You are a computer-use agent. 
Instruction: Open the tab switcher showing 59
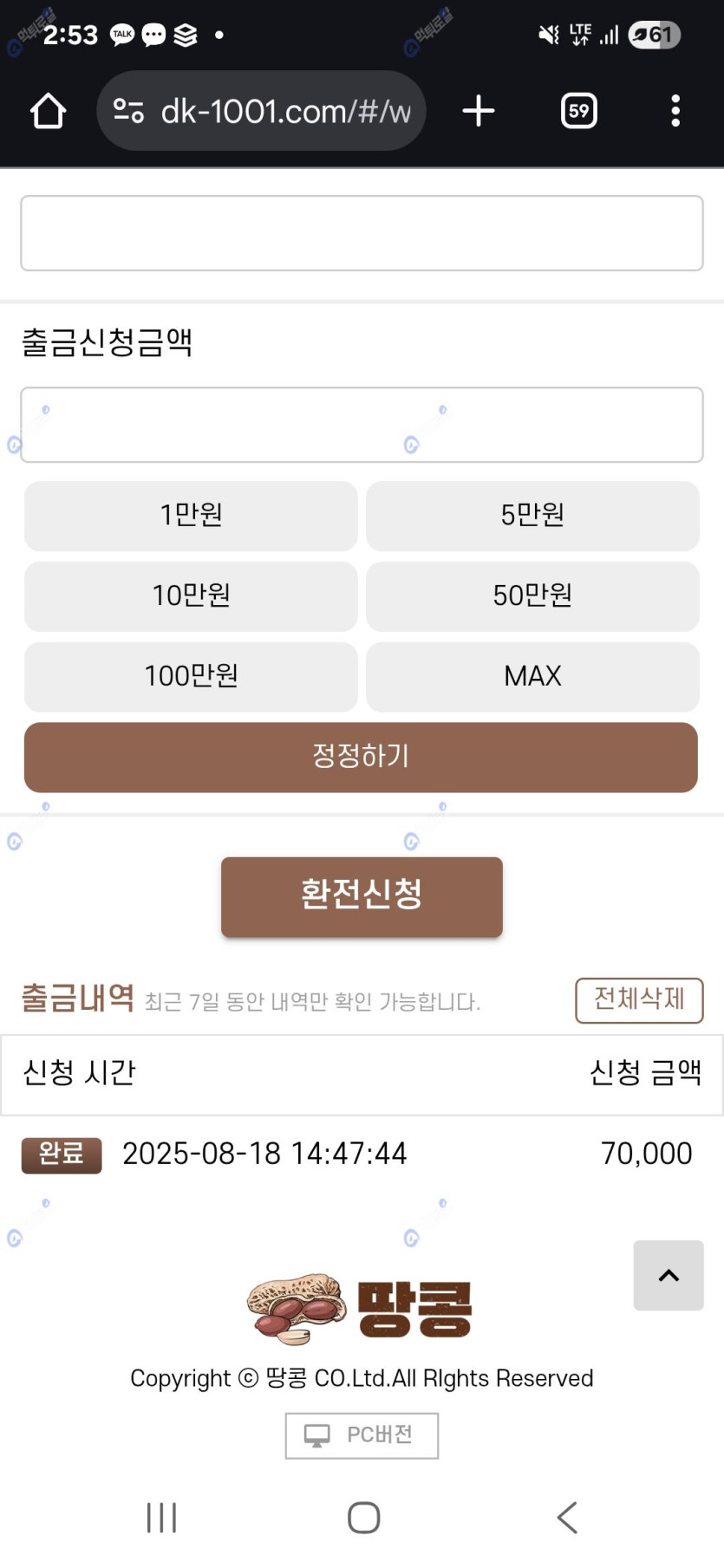[578, 111]
